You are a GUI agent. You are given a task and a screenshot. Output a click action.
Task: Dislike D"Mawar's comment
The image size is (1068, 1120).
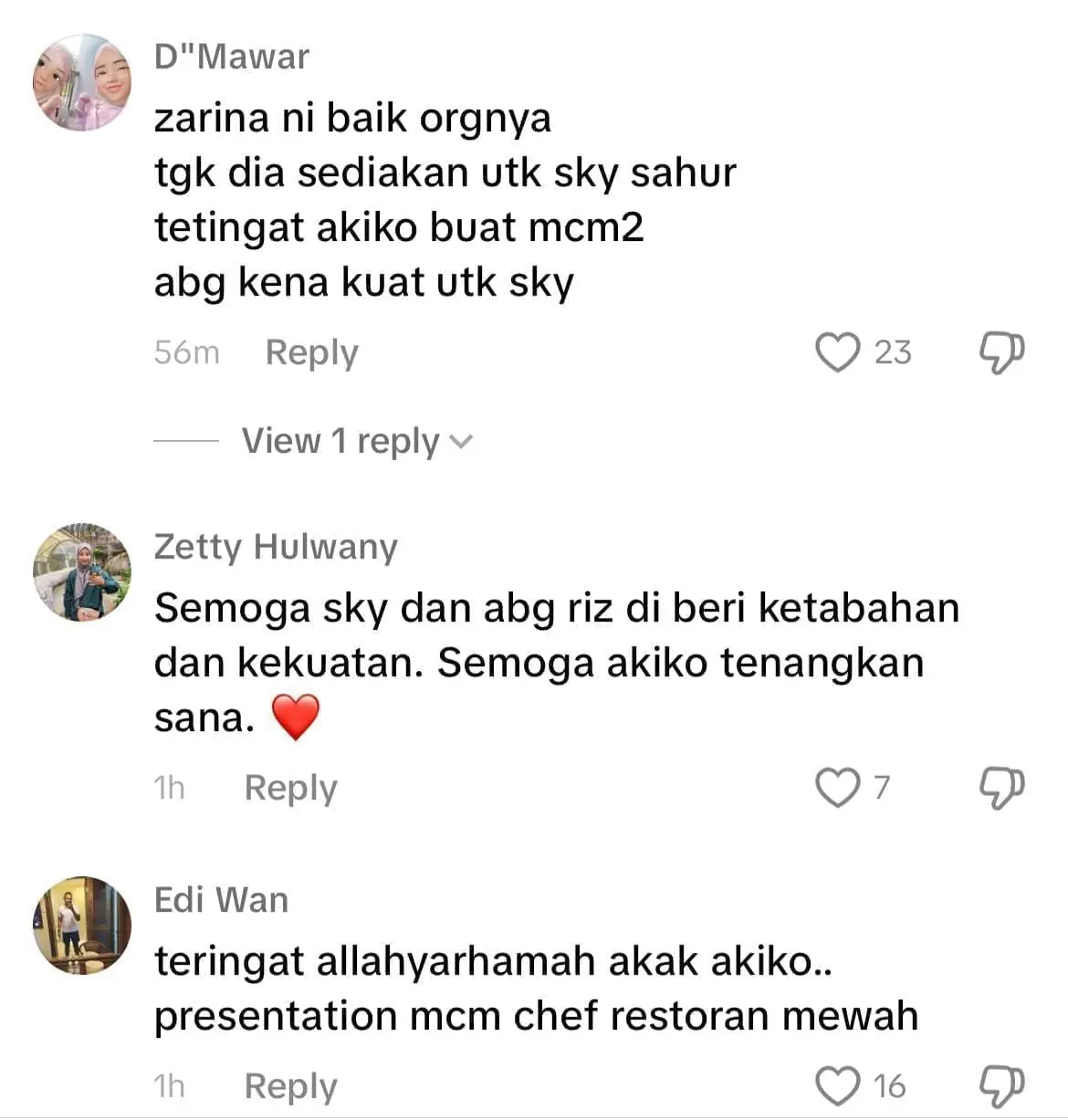tap(1001, 352)
